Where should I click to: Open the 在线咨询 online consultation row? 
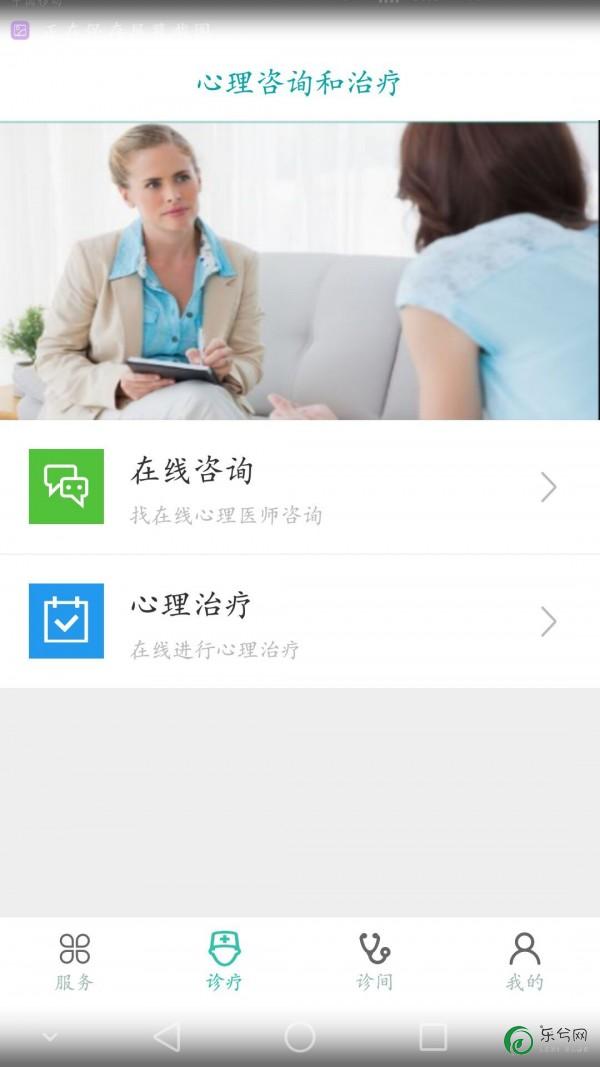pyautogui.click(x=300, y=487)
